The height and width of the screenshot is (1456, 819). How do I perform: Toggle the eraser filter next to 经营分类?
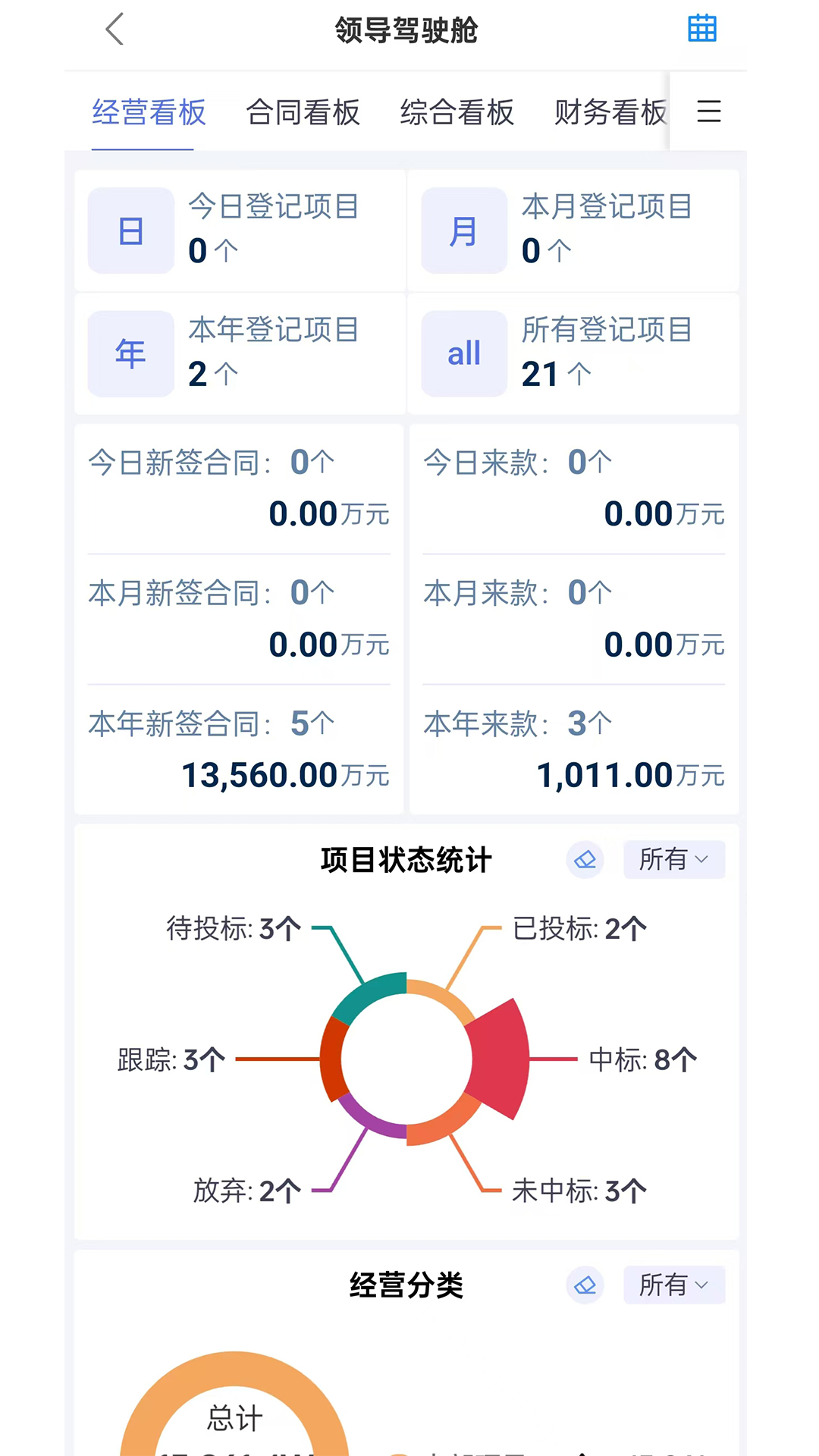point(585,1285)
